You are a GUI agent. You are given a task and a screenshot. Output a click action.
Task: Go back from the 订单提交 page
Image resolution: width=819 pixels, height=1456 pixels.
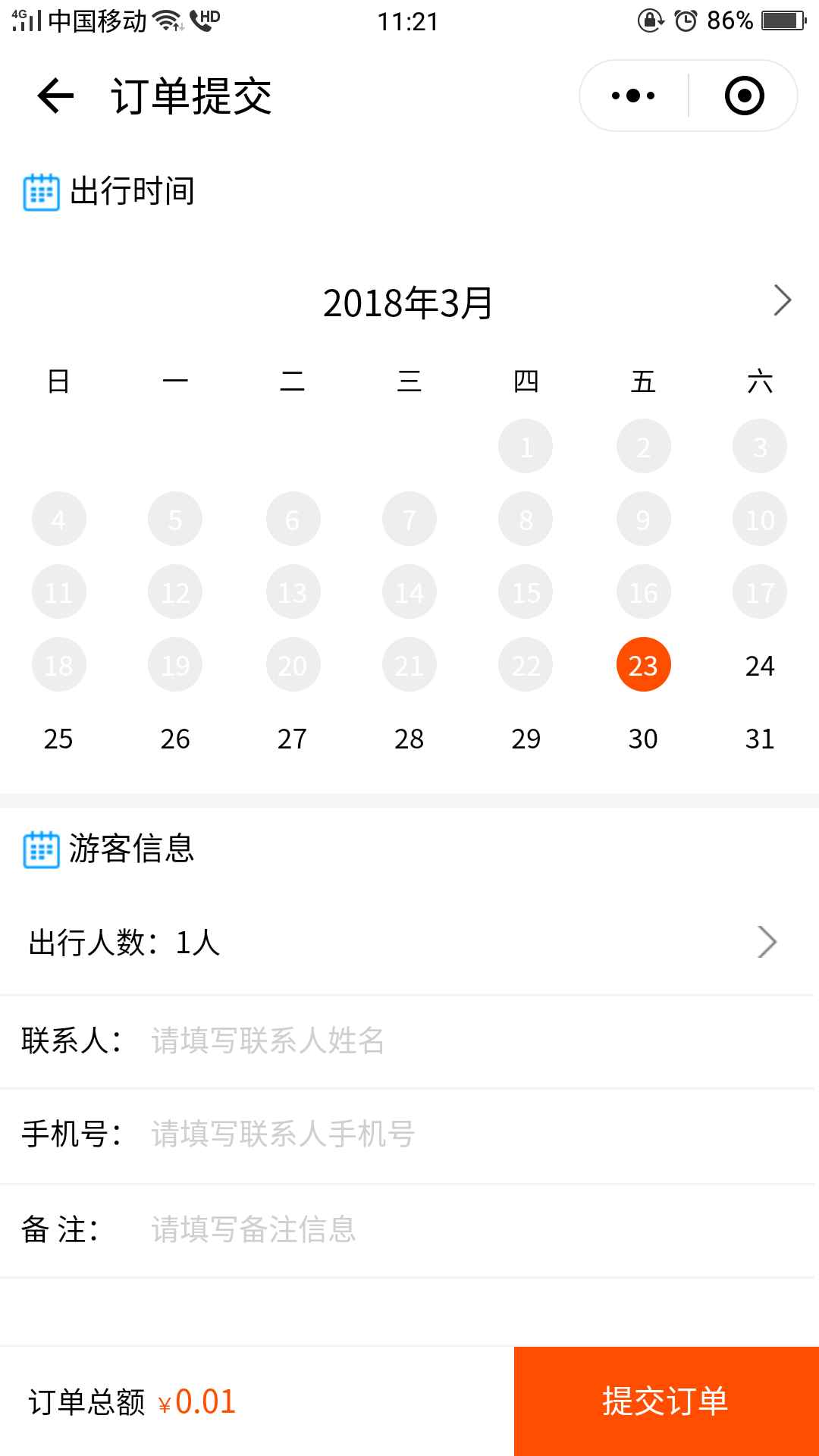pos(55,96)
